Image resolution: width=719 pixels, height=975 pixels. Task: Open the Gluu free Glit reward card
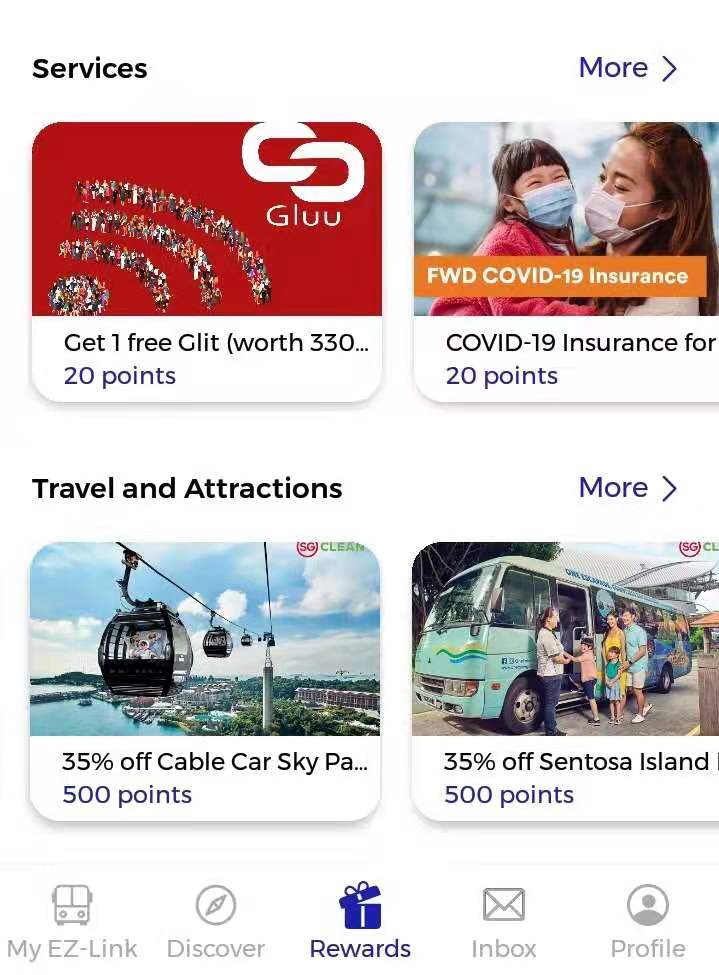pos(207,260)
